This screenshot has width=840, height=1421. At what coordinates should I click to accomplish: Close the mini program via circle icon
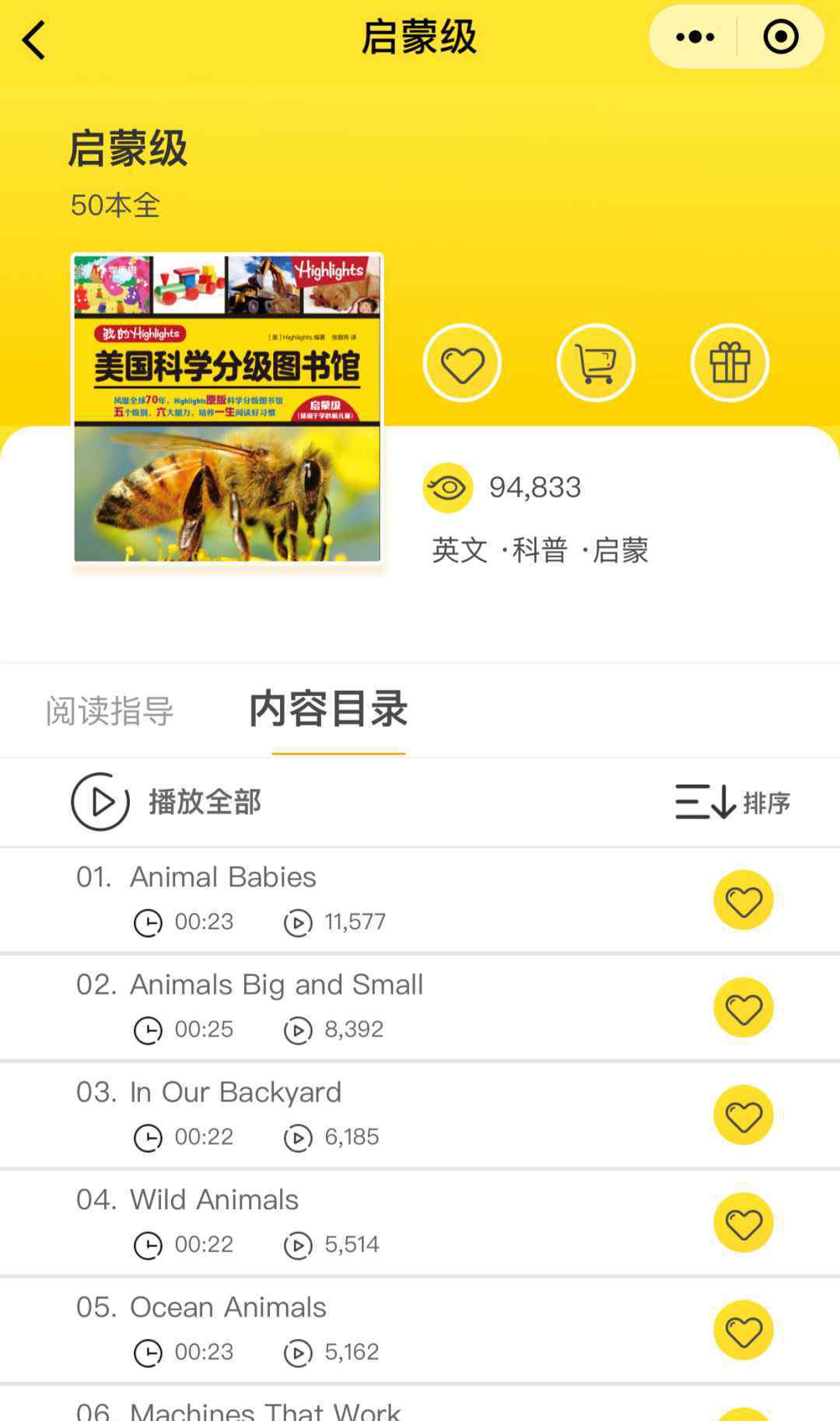[780, 37]
